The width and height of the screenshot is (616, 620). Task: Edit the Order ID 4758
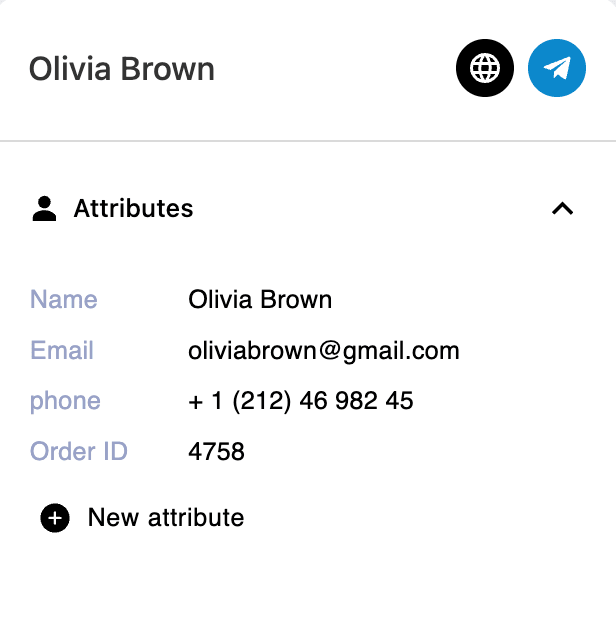click(x=217, y=451)
